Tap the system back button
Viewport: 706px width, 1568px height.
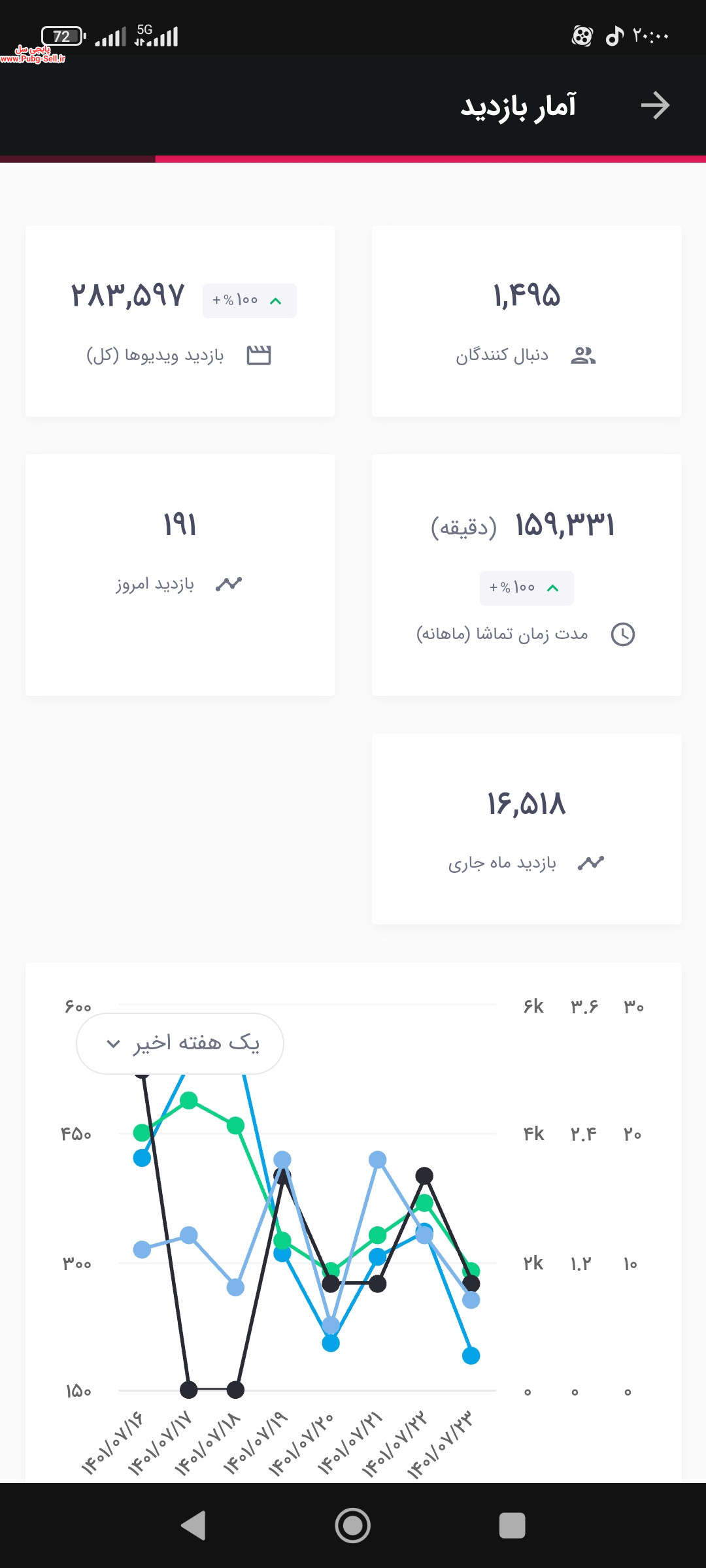(193, 1526)
